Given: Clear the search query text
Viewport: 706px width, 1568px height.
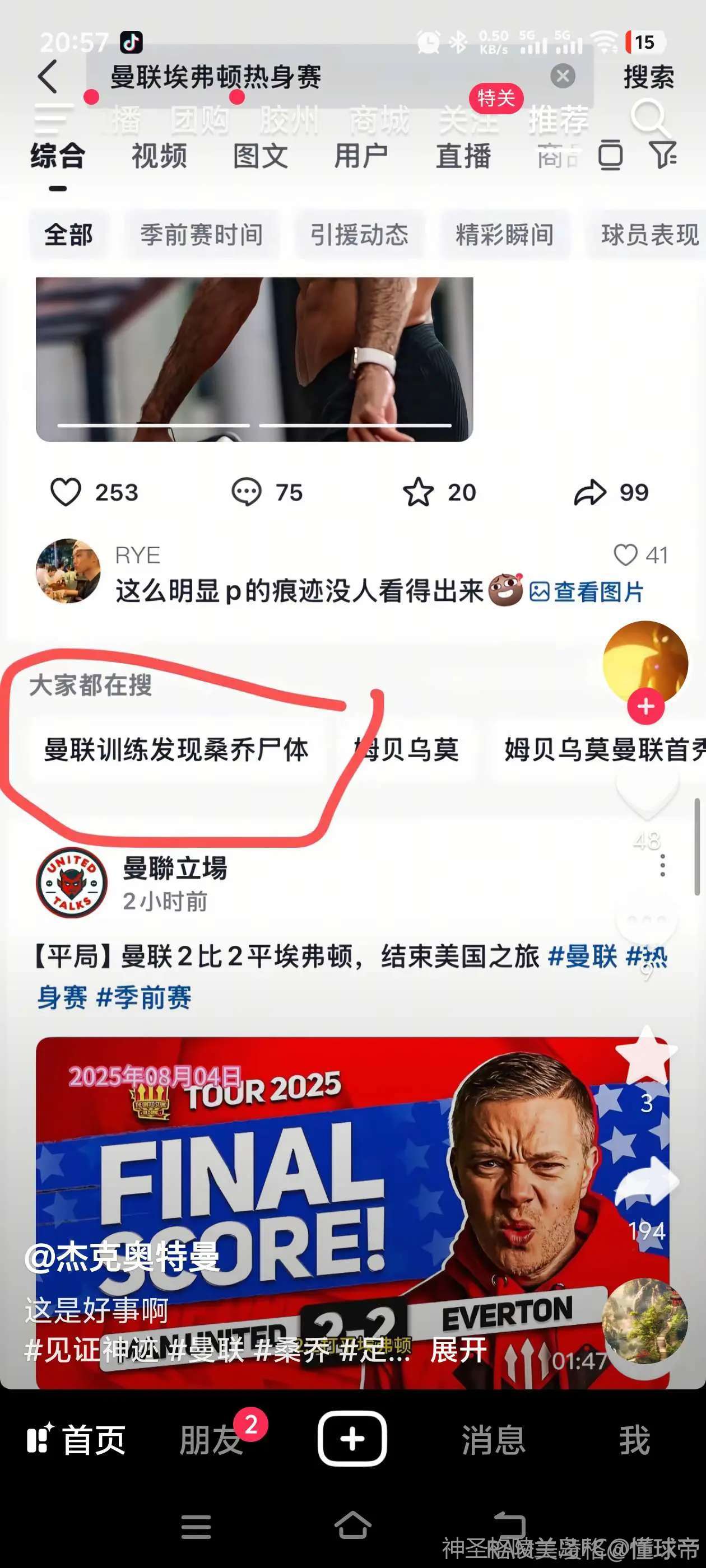Looking at the screenshot, I should (x=562, y=77).
